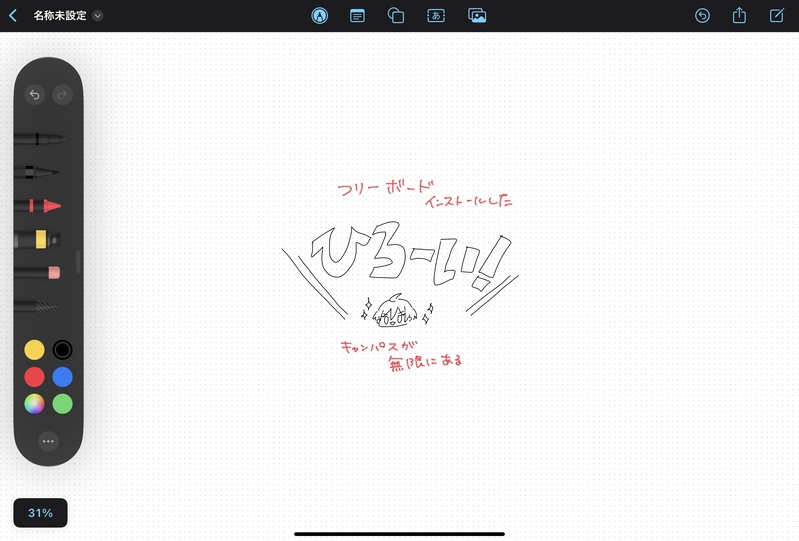Select the yellow highlighter tool
The width and height of the screenshot is (799, 541).
pyautogui.click(x=38, y=239)
